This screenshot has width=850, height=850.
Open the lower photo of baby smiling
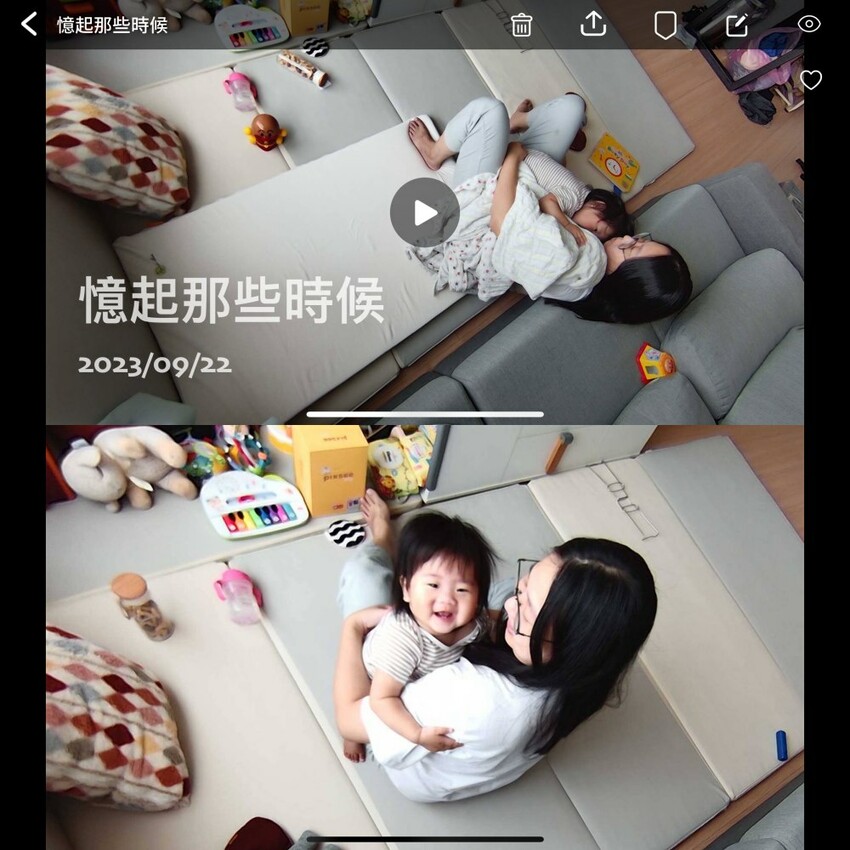point(424,638)
